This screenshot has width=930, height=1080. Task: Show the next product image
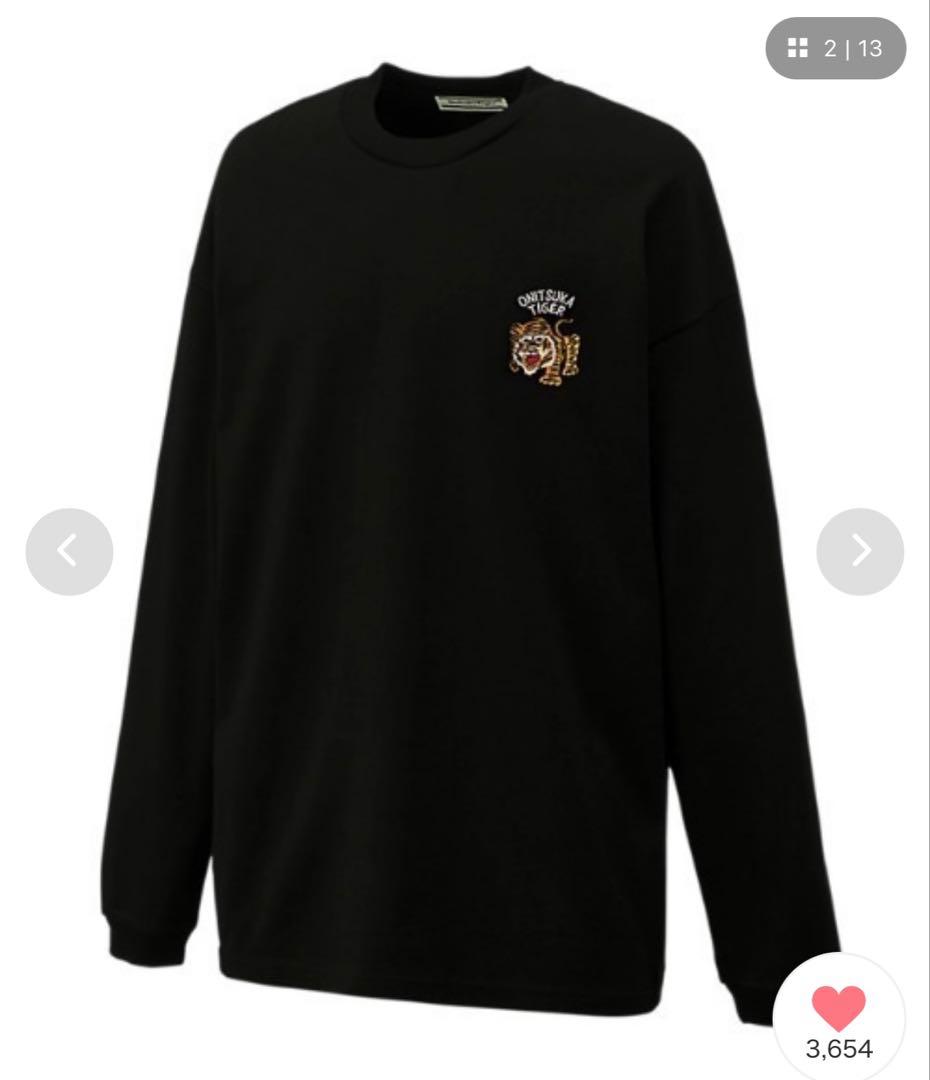860,551
